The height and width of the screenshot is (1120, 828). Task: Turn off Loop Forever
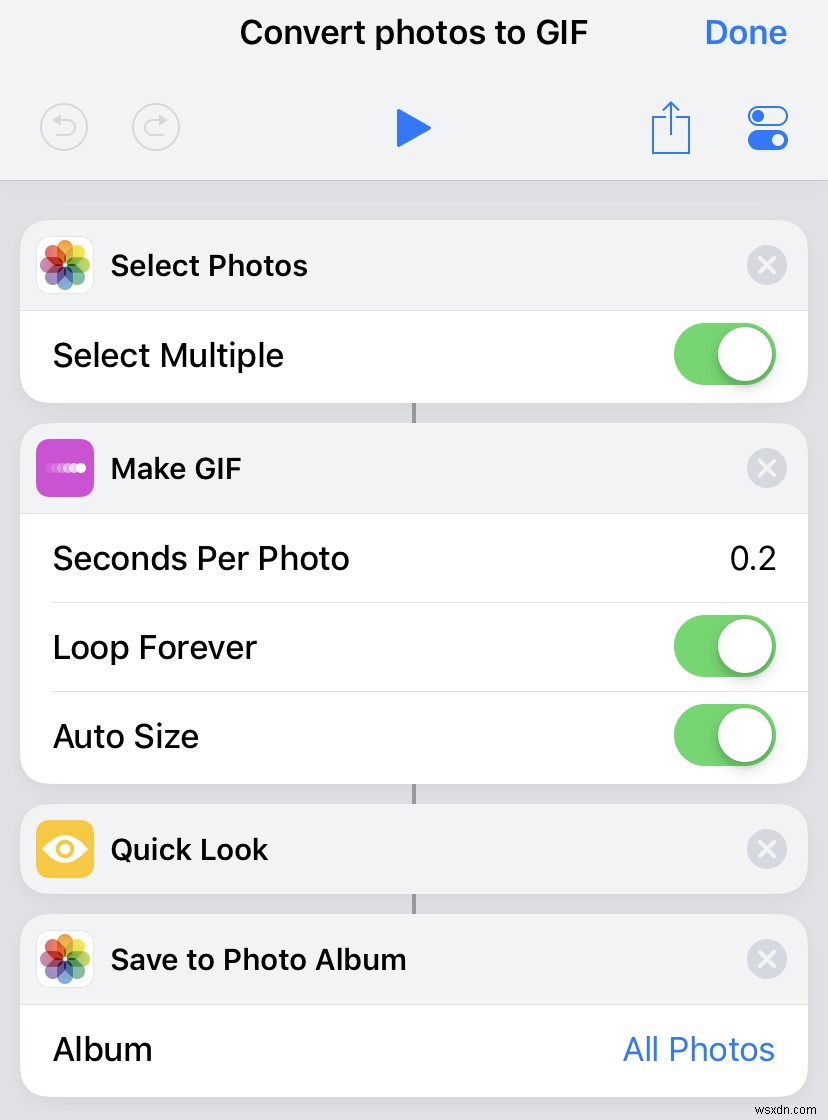click(x=724, y=646)
